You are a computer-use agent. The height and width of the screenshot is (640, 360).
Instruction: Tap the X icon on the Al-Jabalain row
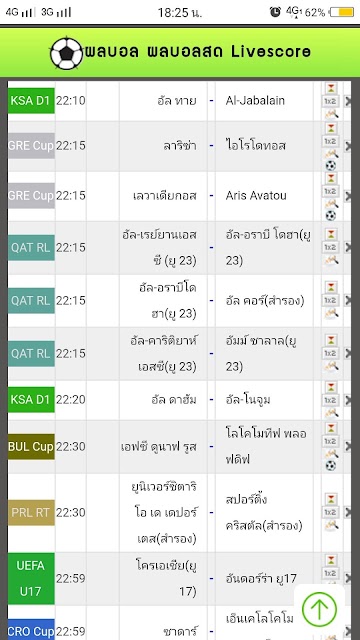(347, 101)
